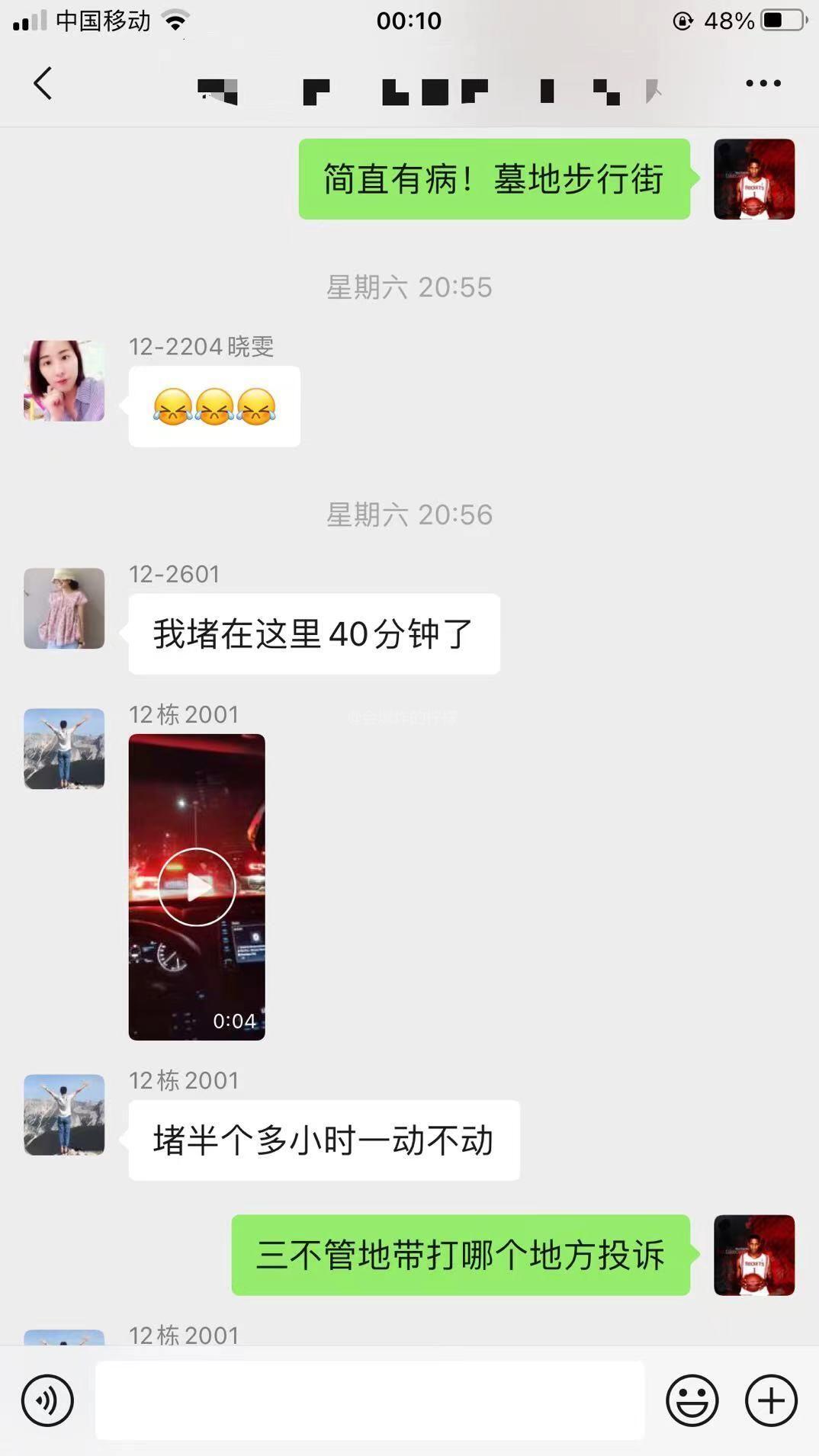Open the chat info three-dot menu
The width and height of the screenshot is (819, 1456).
763,83
